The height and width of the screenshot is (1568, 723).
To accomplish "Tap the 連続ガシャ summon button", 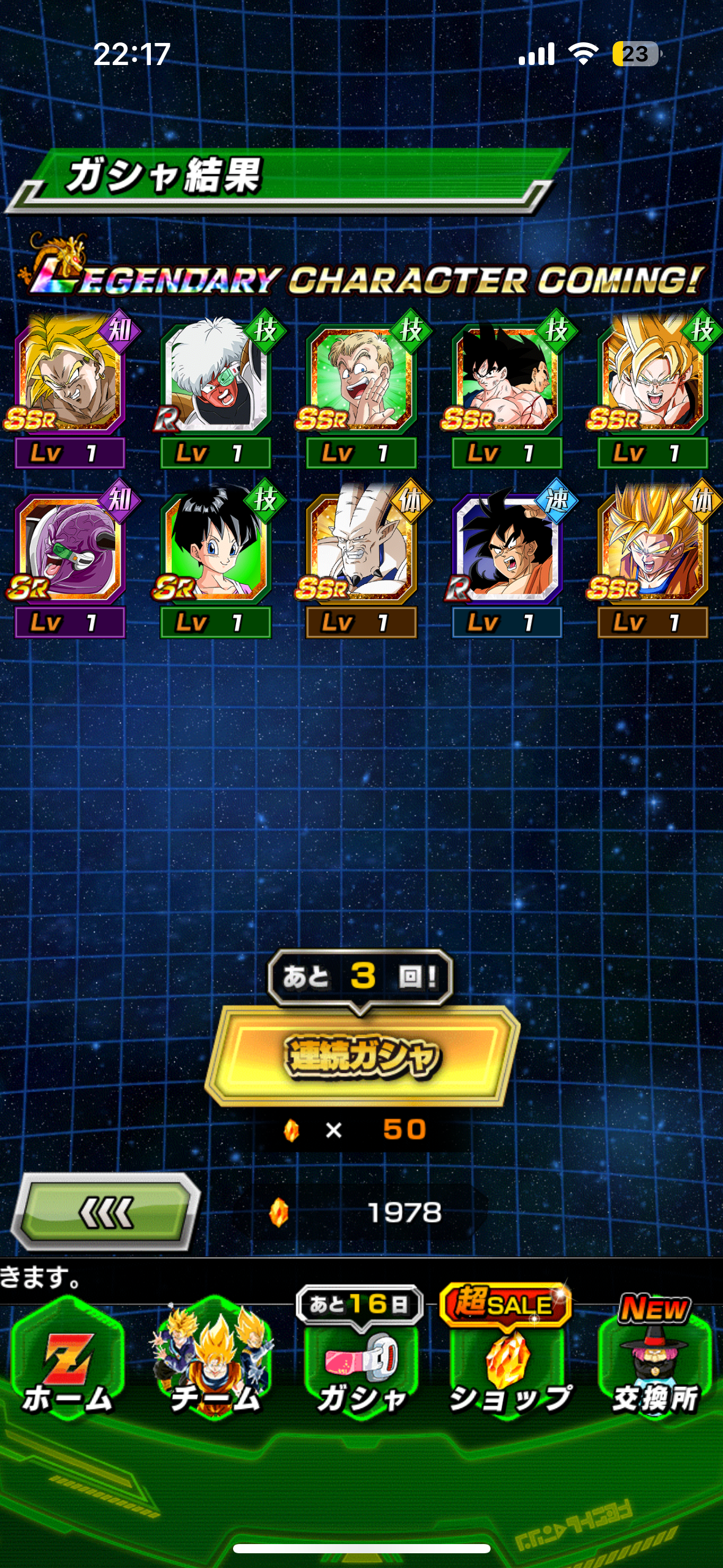I will (362, 1056).
